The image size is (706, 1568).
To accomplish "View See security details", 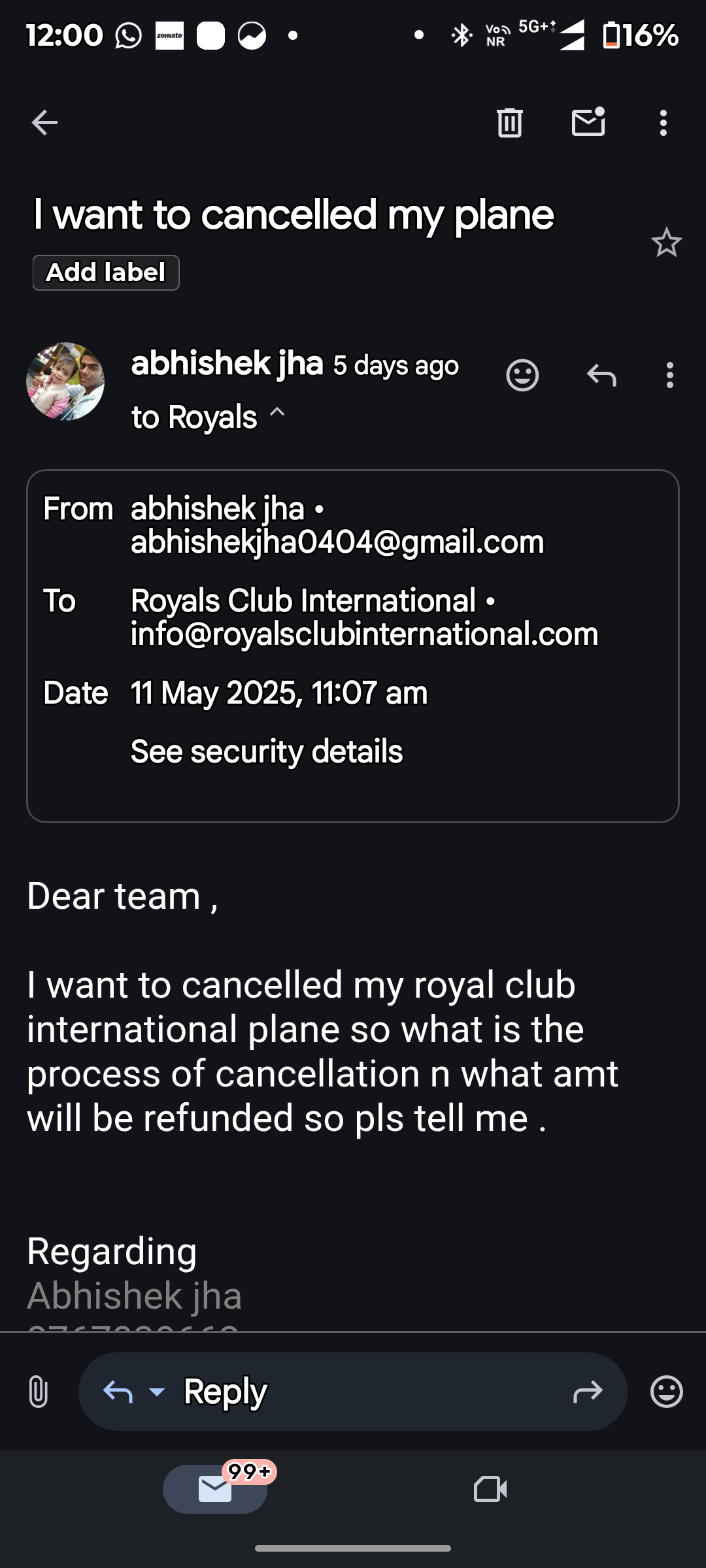I will tap(267, 751).
